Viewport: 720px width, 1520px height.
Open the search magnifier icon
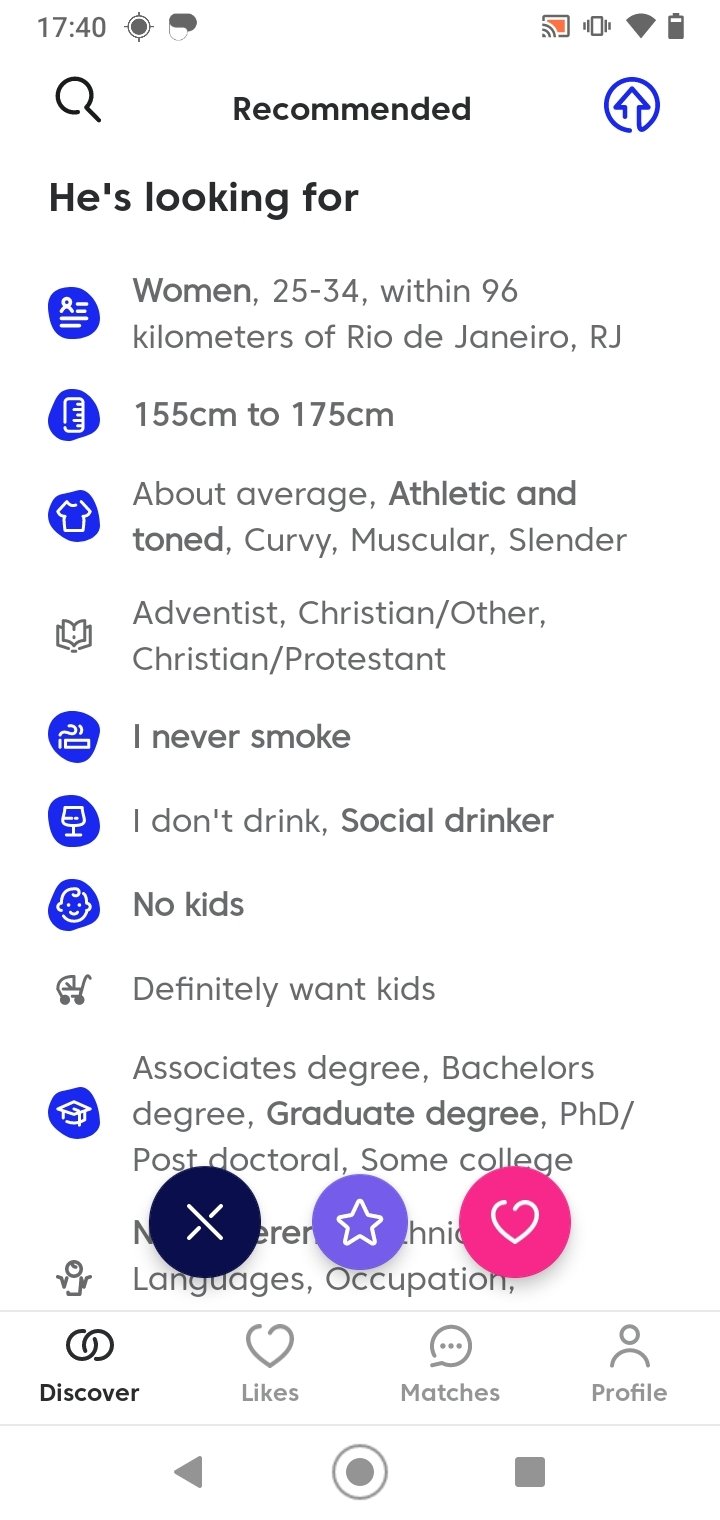click(78, 101)
